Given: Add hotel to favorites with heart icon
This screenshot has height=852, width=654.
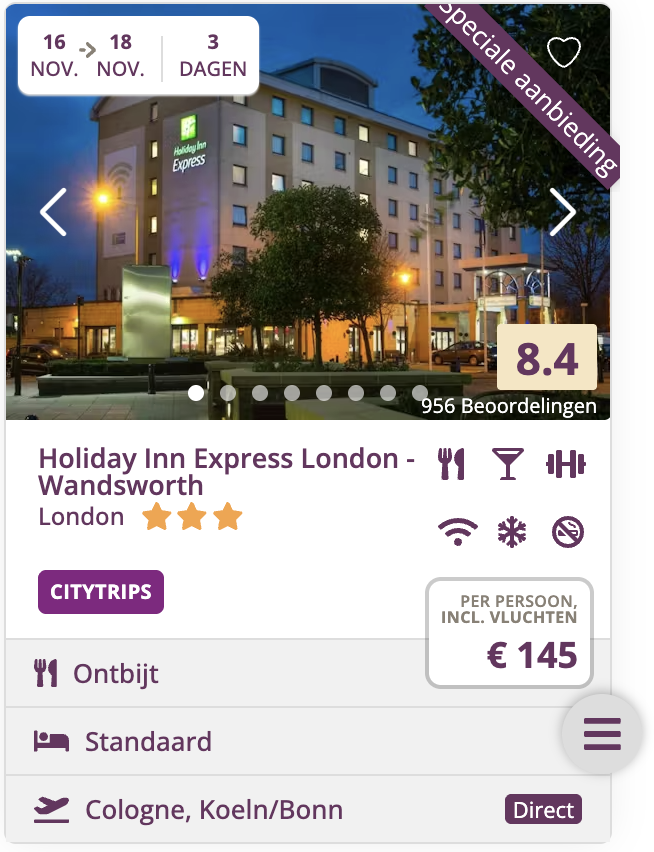Looking at the screenshot, I should coord(564,52).
